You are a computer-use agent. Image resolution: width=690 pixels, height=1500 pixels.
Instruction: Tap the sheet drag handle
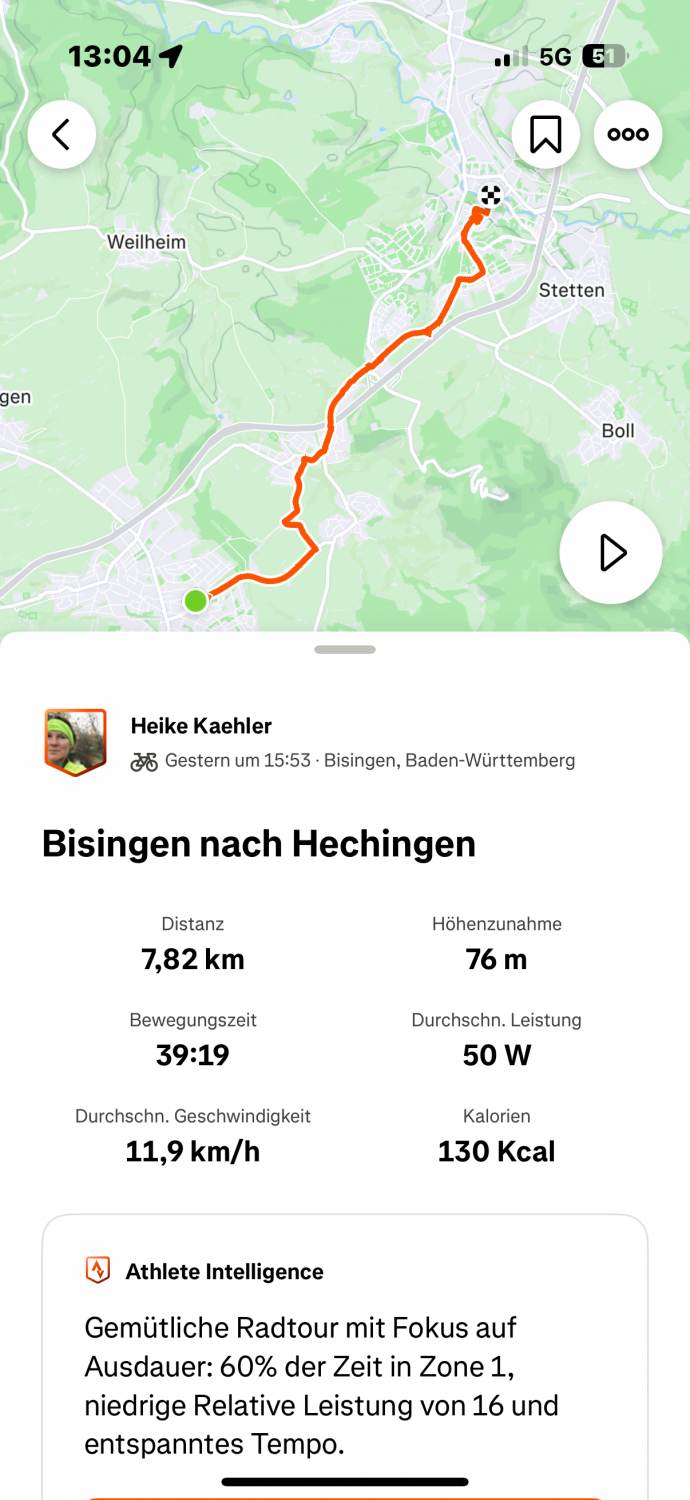click(345, 650)
